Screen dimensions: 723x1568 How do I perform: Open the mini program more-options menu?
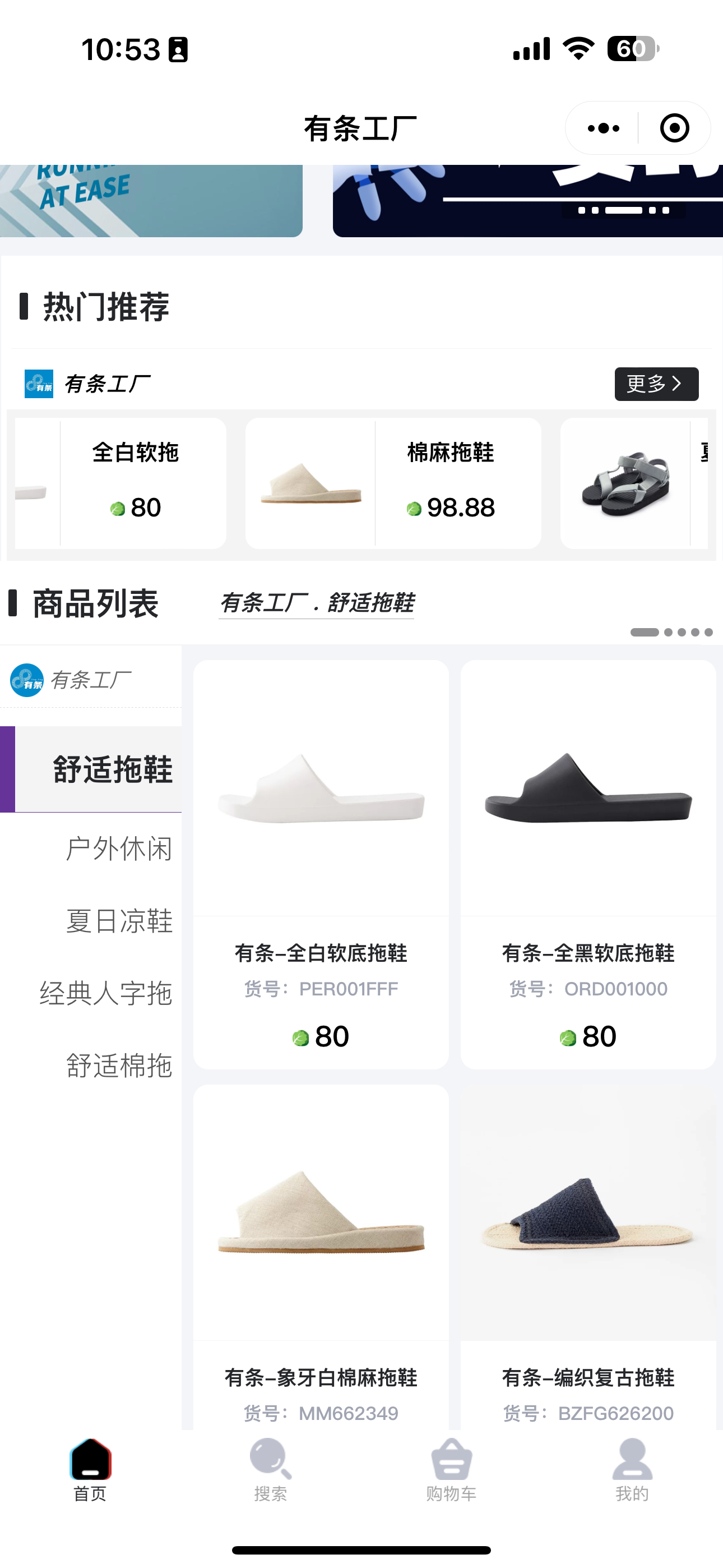(603, 128)
